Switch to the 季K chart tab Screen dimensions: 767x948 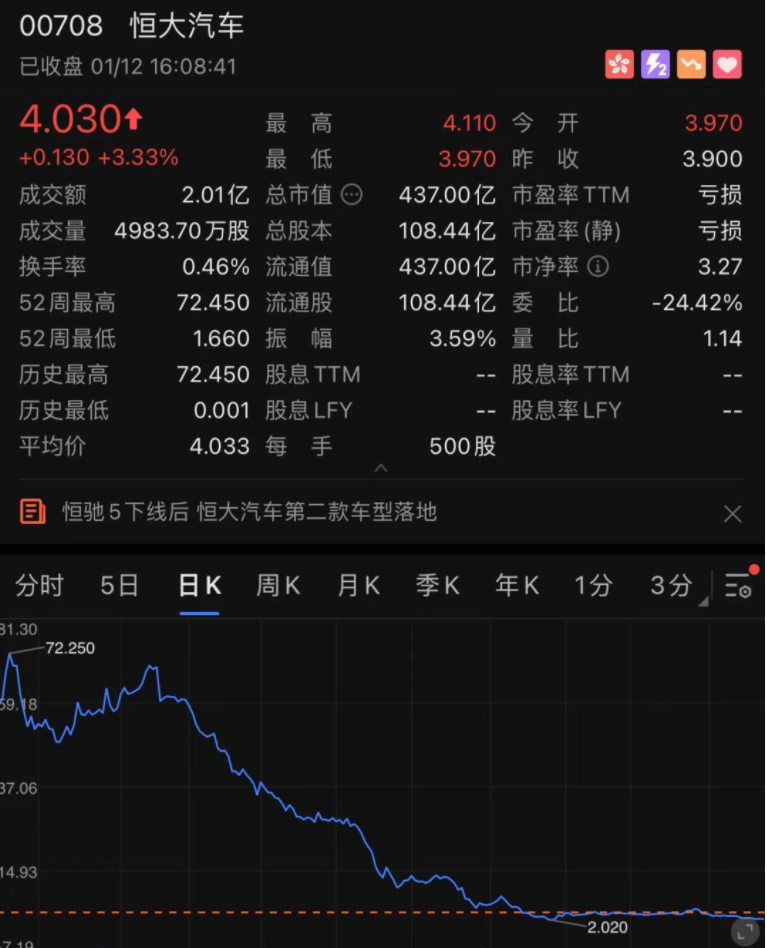tap(437, 585)
